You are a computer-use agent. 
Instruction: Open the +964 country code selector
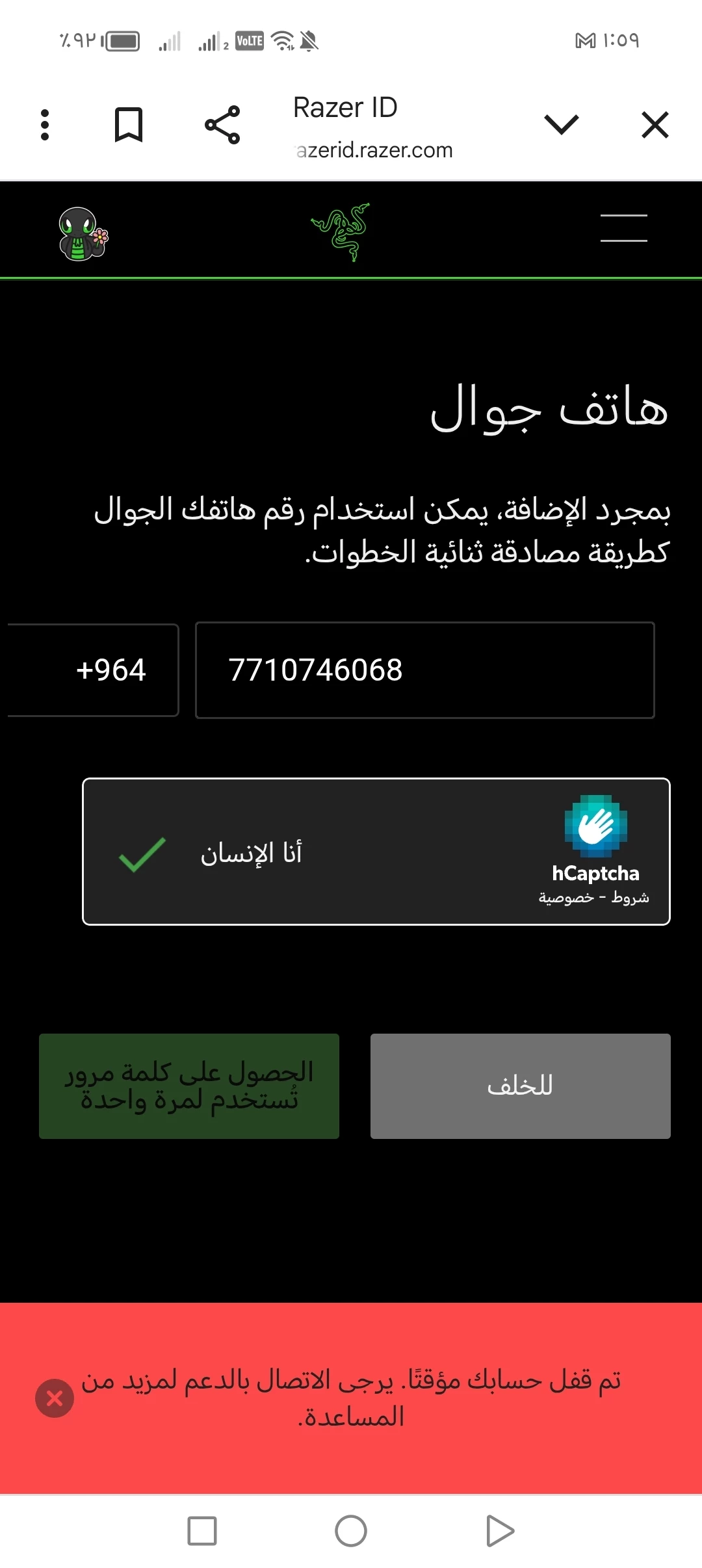coord(94,670)
